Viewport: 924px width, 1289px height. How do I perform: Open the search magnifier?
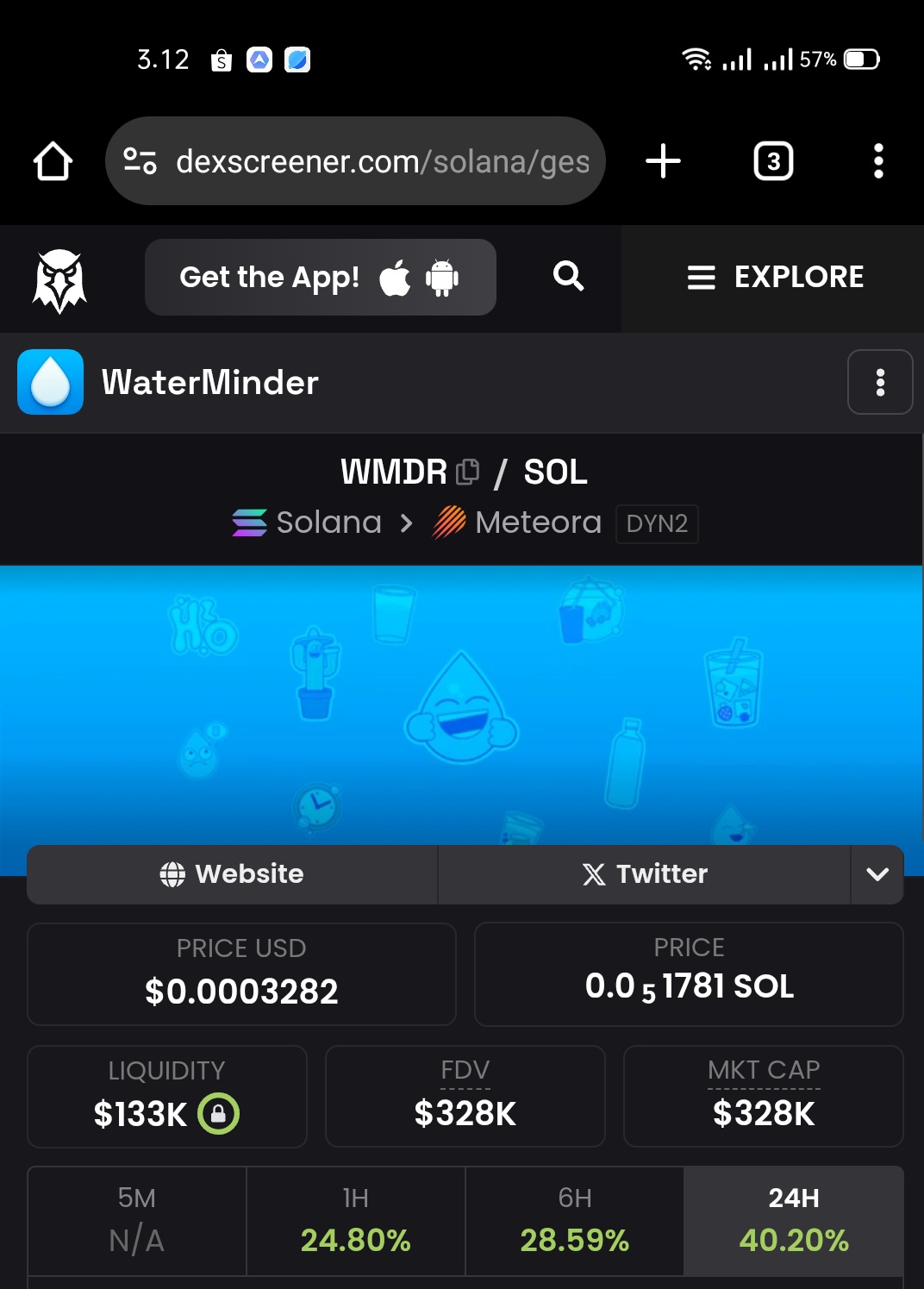click(x=568, y=277)
